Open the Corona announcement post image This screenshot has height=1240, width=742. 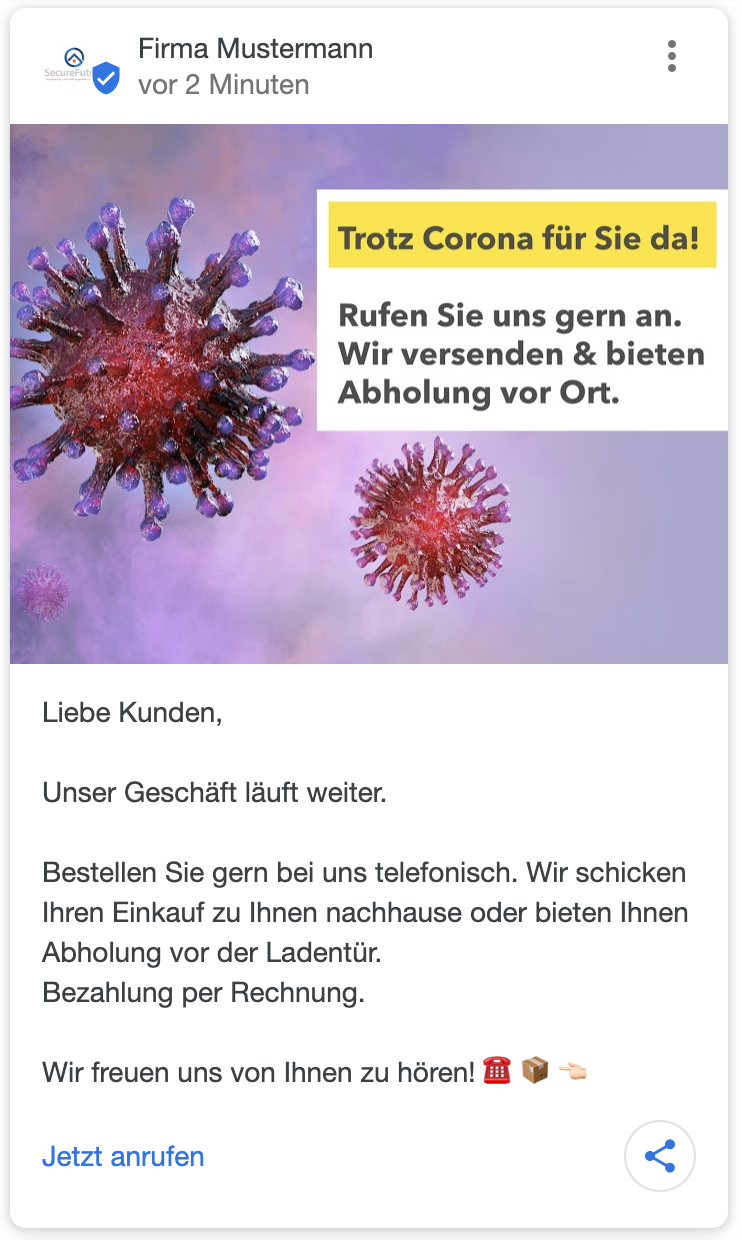click(x=368, y=393)
